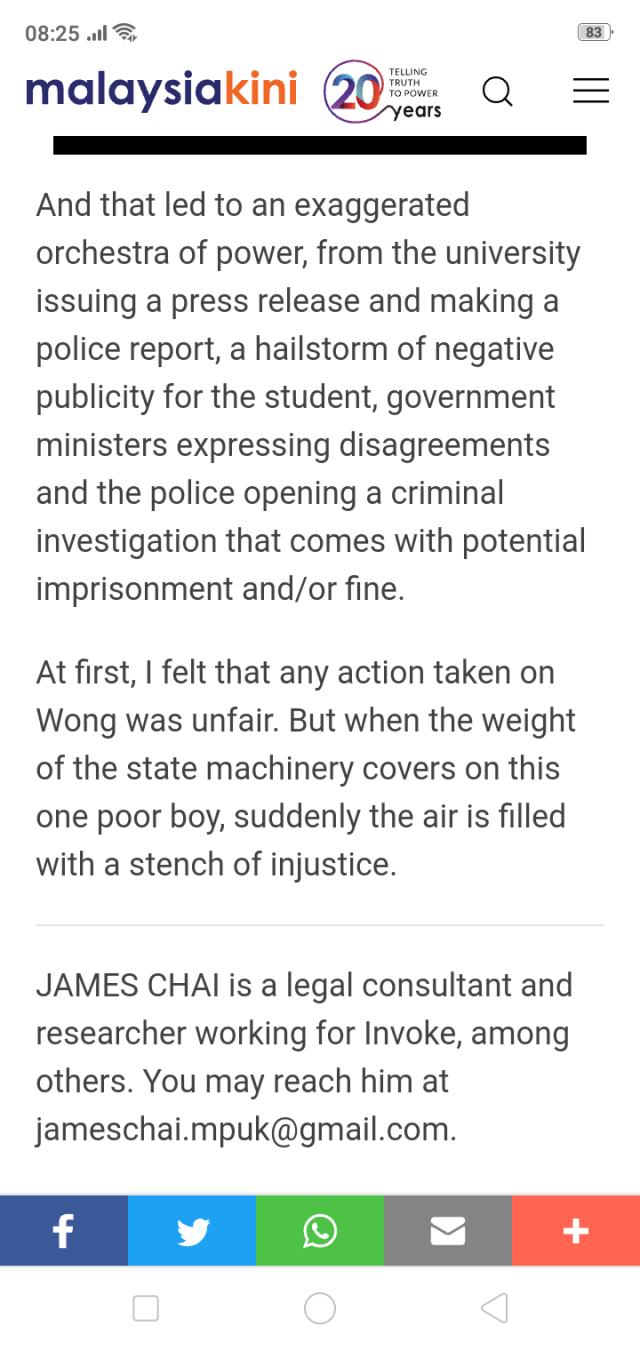Open the search icon

[497, 92]
